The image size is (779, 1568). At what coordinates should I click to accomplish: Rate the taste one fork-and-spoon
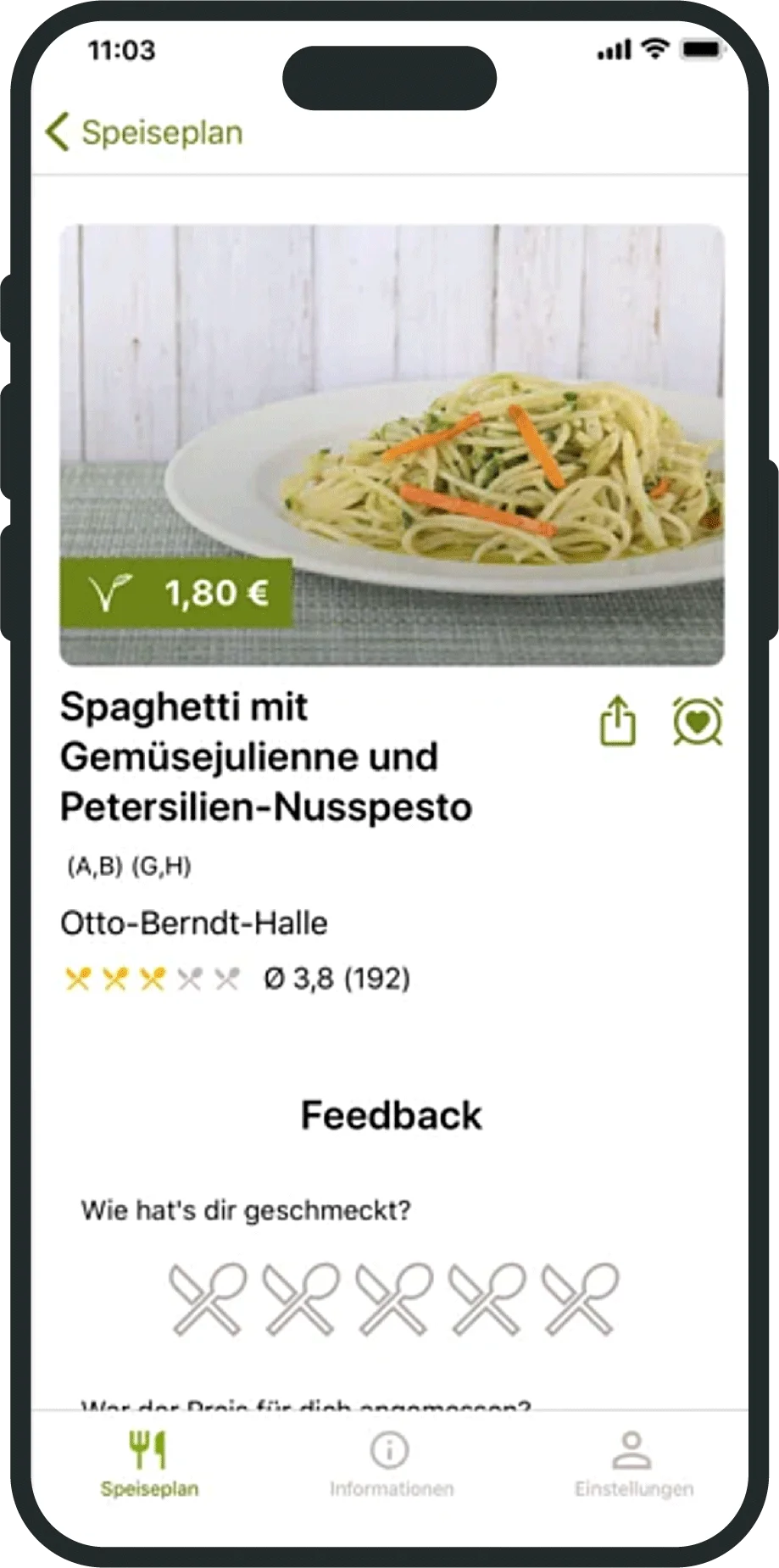pos(207,1300)
